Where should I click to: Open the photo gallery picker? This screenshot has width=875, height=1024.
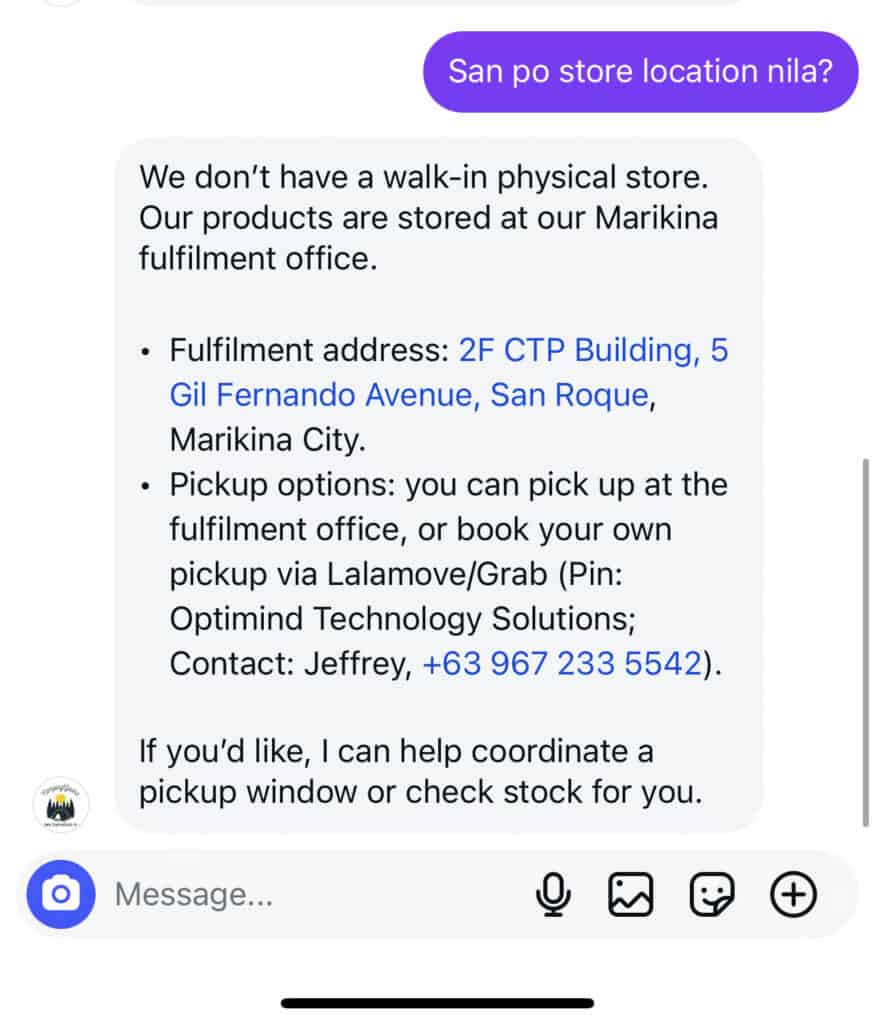click(x=631, y=894)
